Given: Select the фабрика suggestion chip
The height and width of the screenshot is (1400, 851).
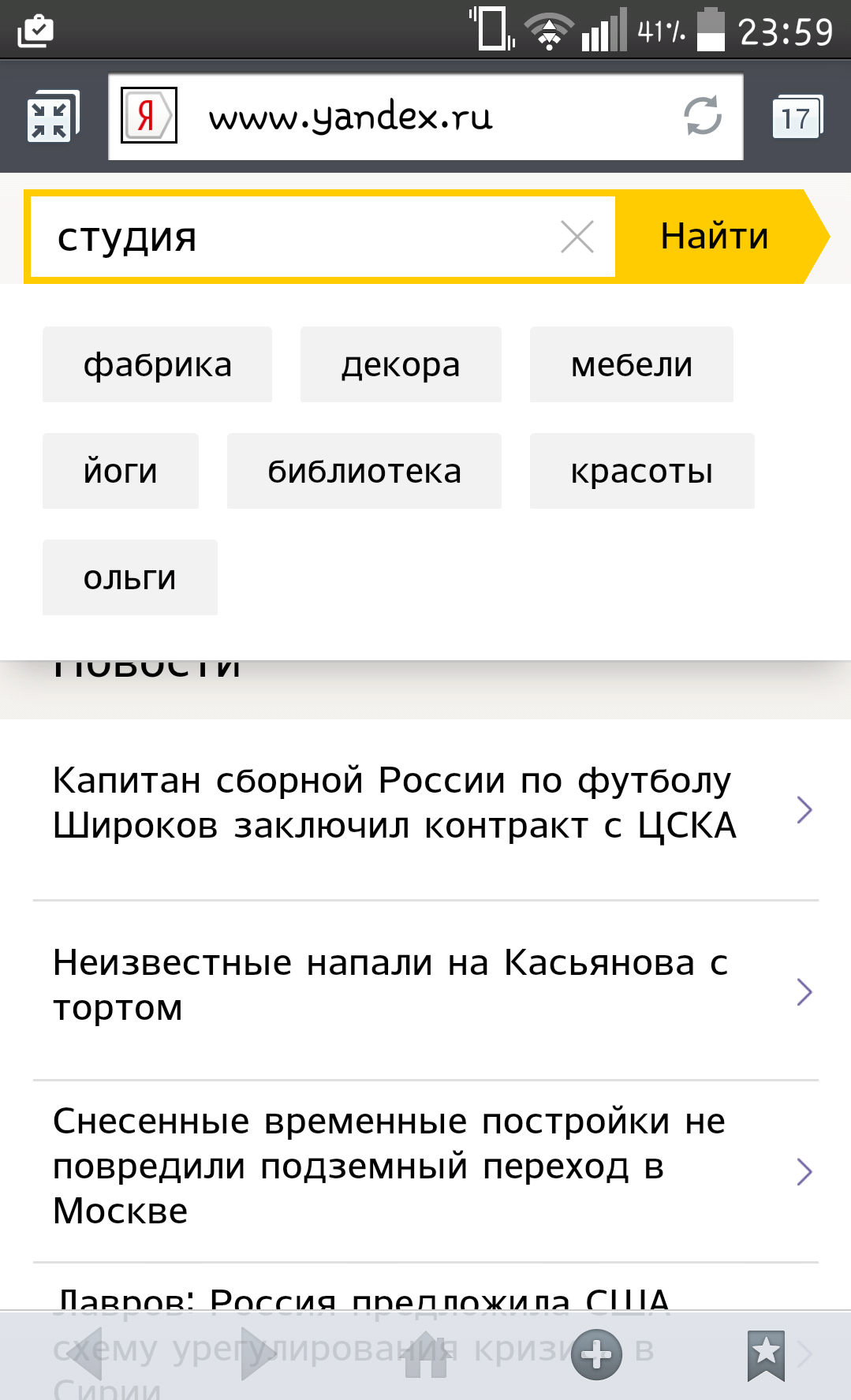Looking at the screenshot, I should pyautogui.click(x=157, y=364).
